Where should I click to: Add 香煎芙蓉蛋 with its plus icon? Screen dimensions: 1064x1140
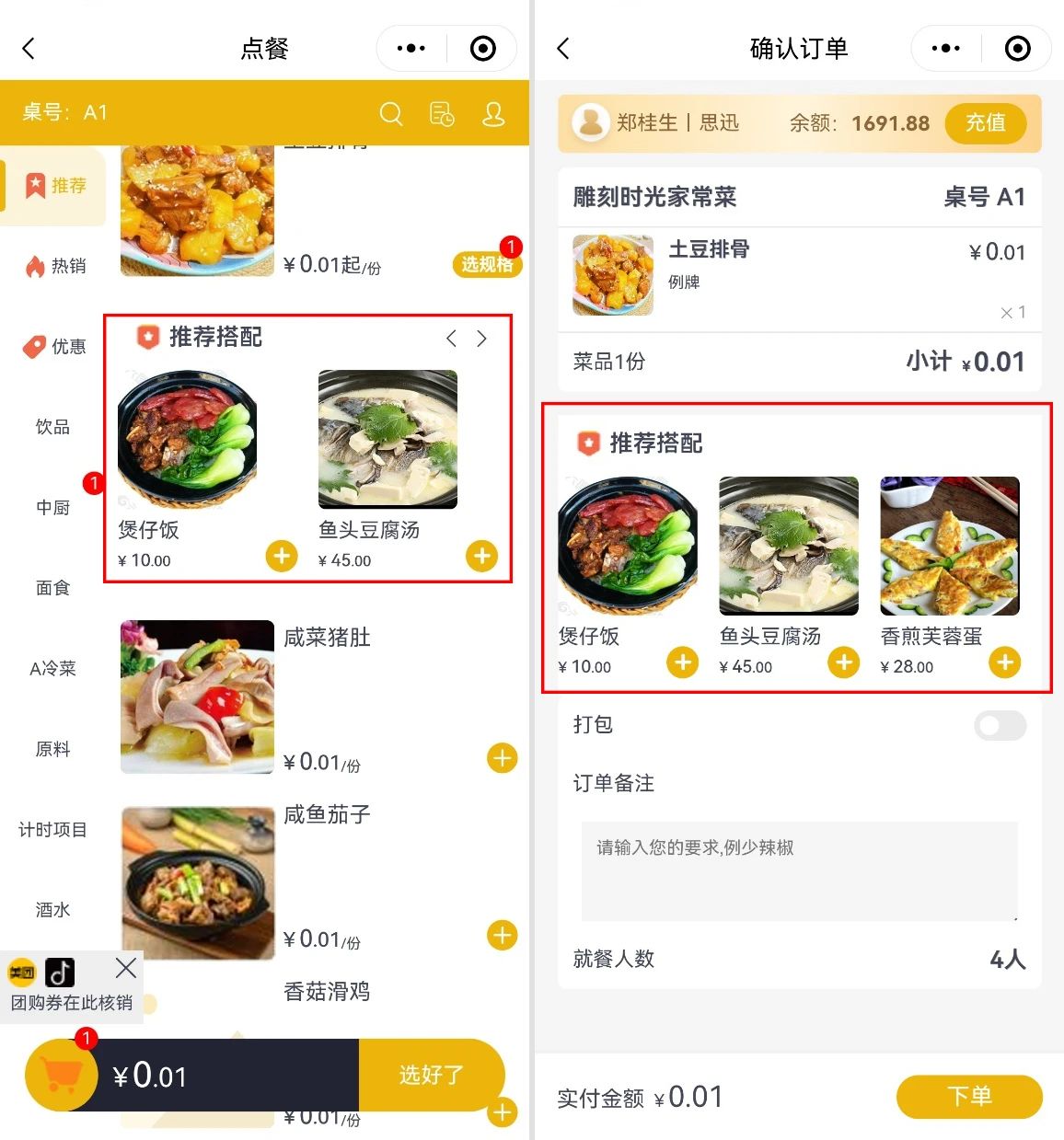[1005, 662]
